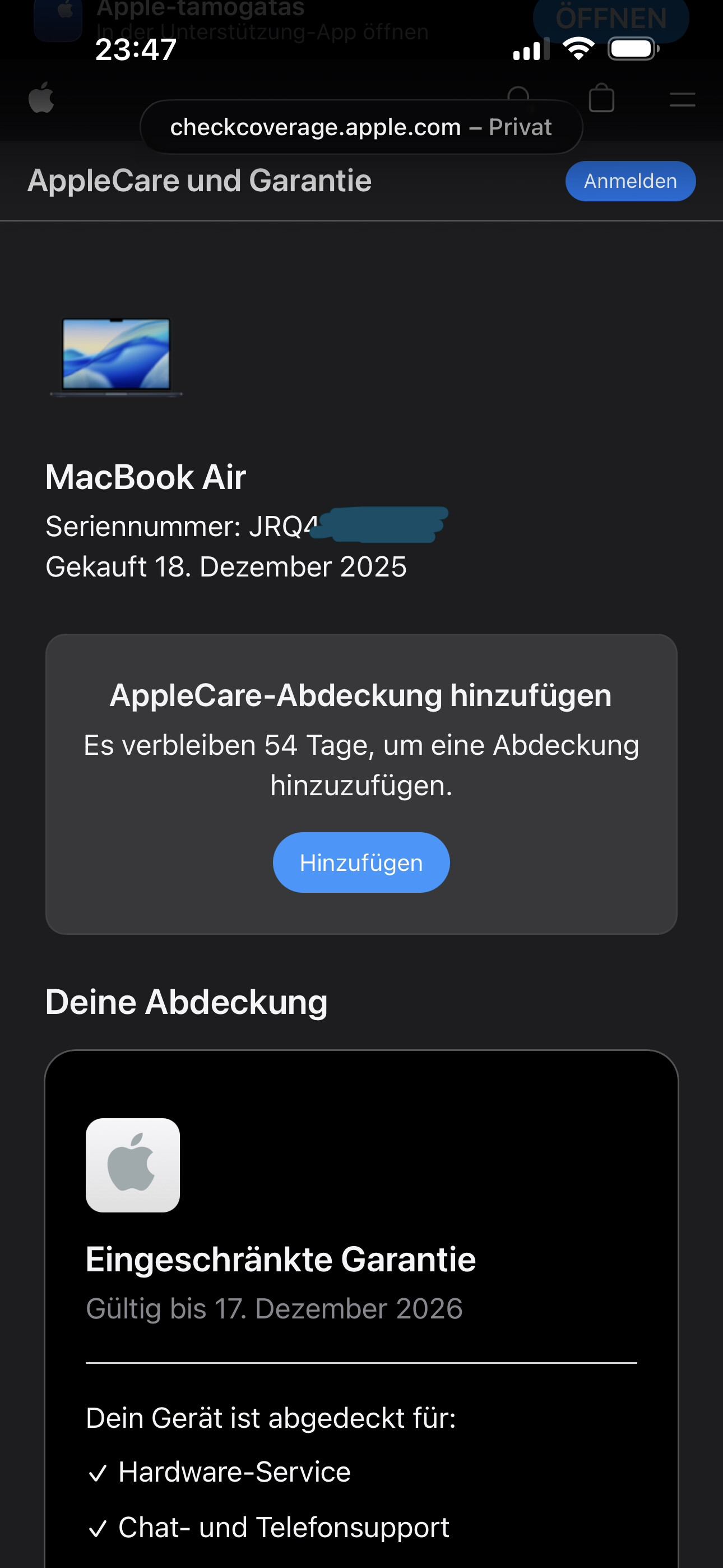
Task: Sign in via the Anmelden button
Action: tap(630, 181)
